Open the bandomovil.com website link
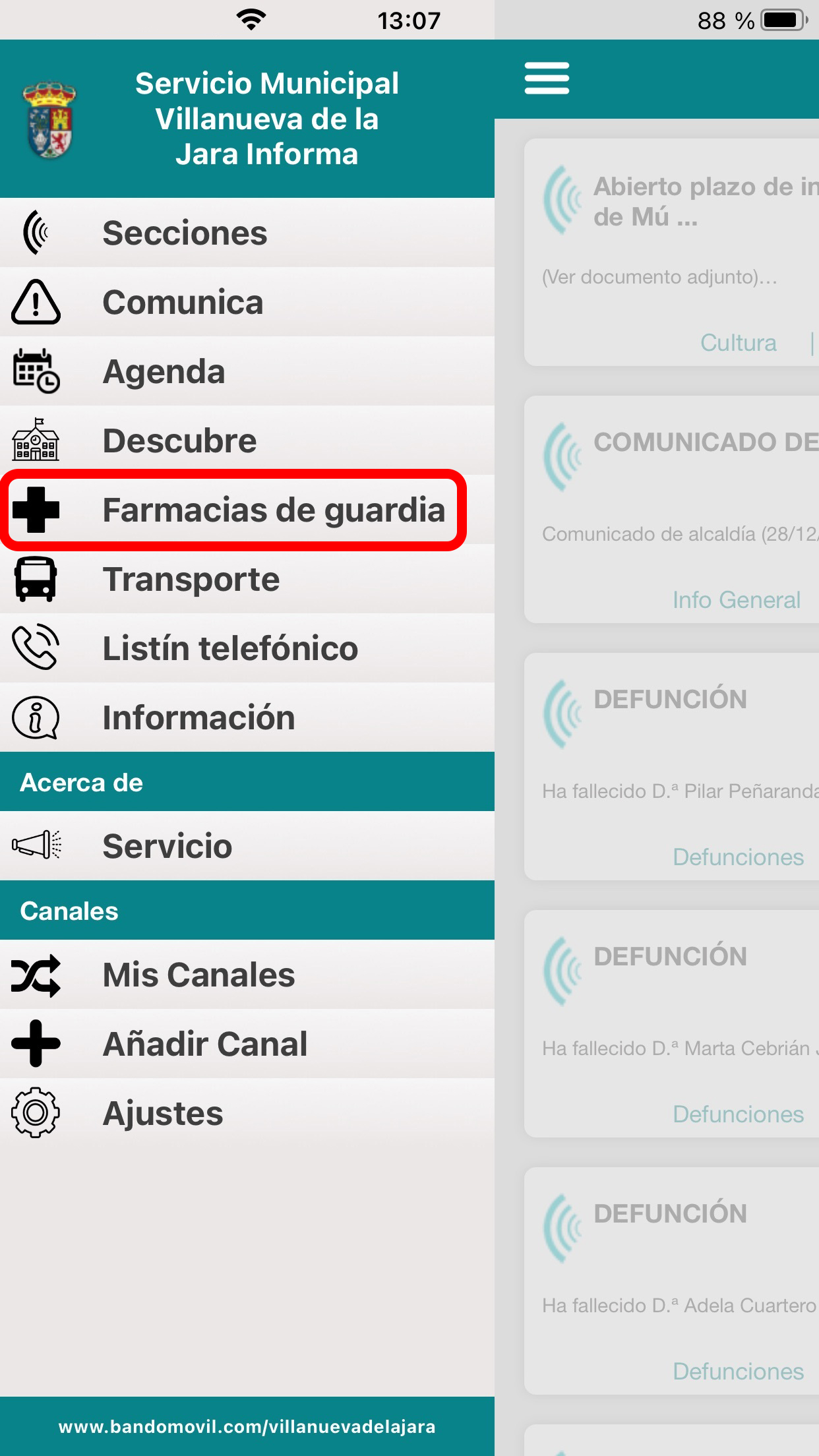The image size is (819, 1456). pyautogui.click(x=247, y=1426)
